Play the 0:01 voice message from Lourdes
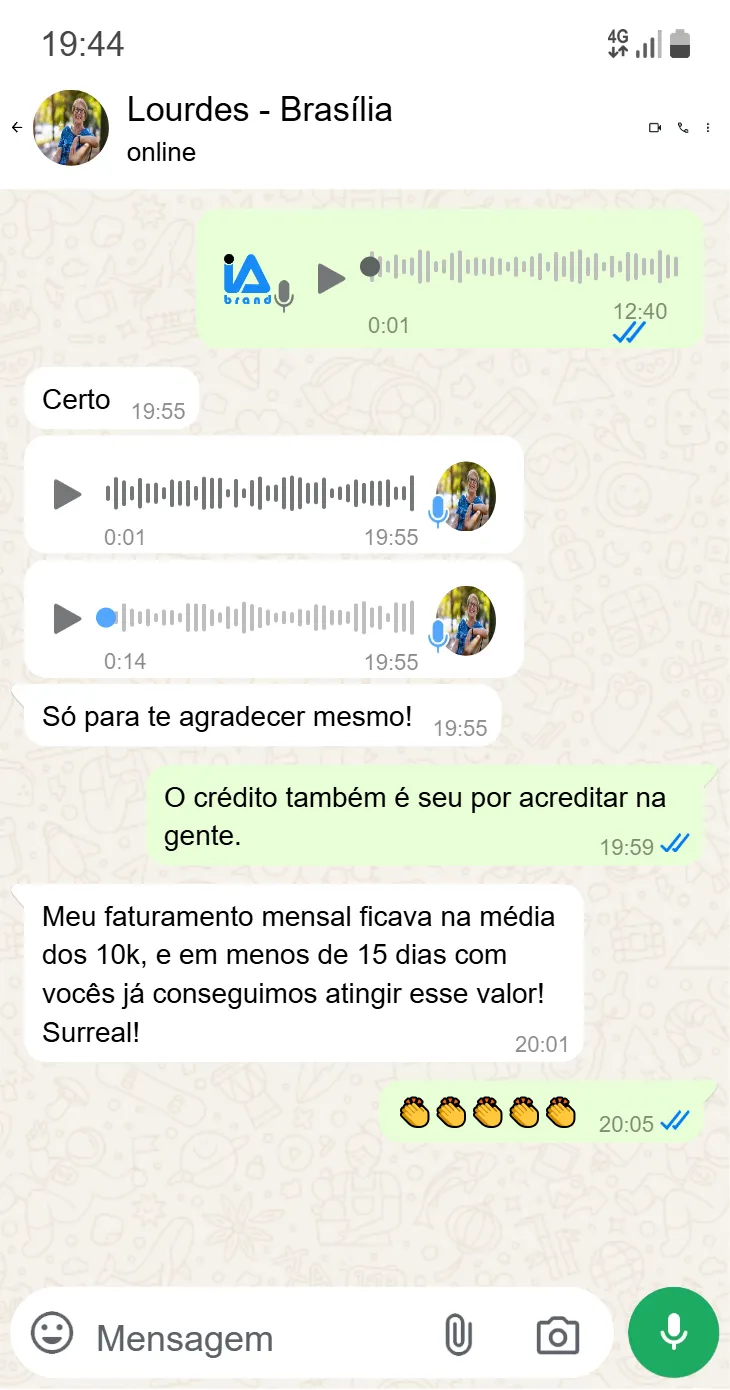The height and width of the screenshot is (1390, 730). 67,494
